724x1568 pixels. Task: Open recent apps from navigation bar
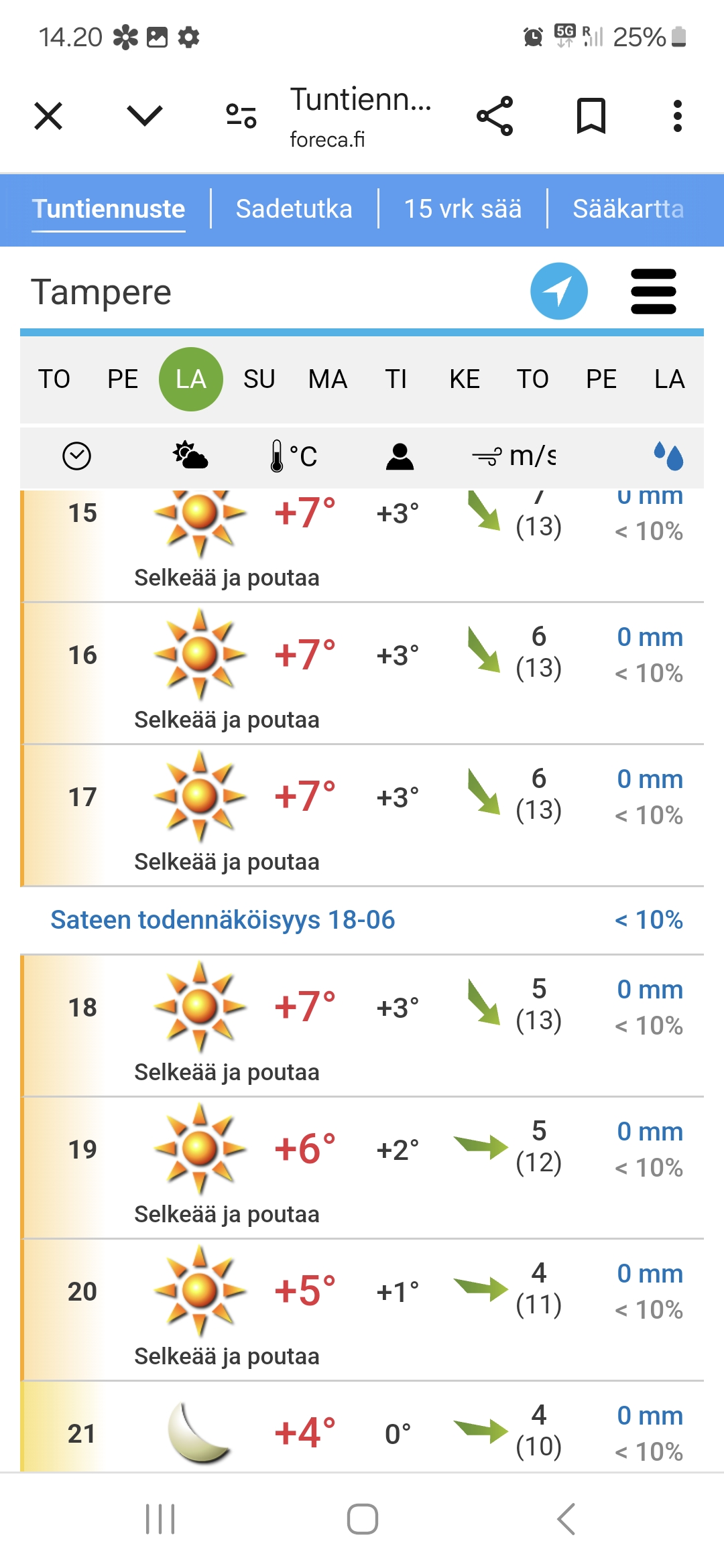coord(160,1519)
